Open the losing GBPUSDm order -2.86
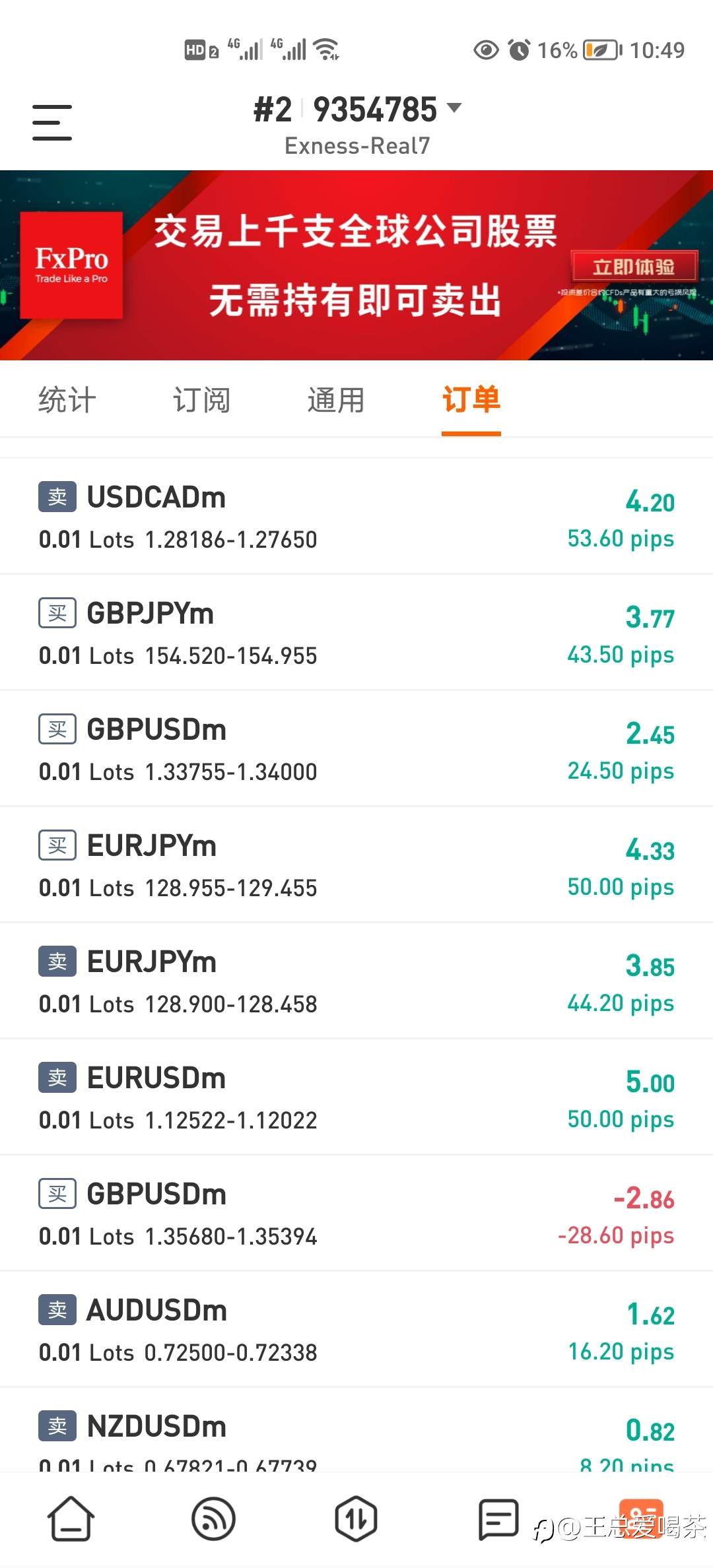713x1568 pixels. pyautogui.click(x=356, y=1214)
